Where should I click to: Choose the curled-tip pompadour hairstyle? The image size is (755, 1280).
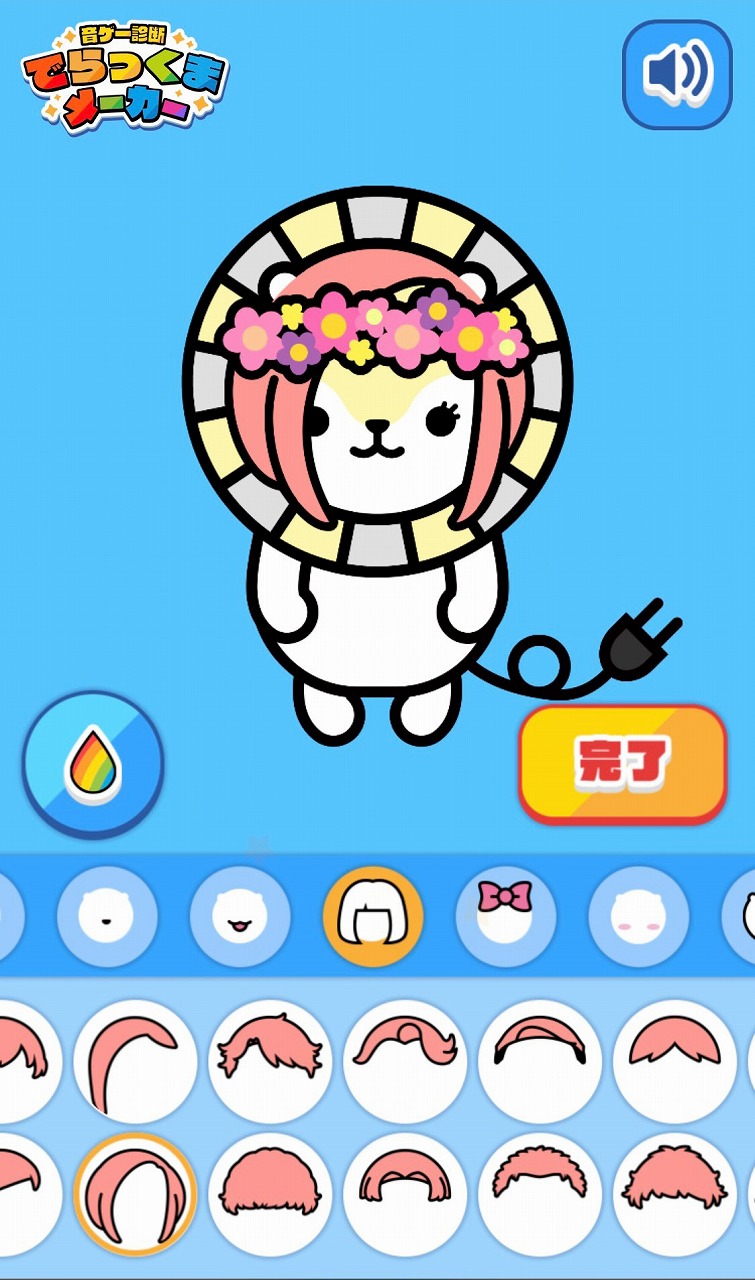pos(405,1061)
